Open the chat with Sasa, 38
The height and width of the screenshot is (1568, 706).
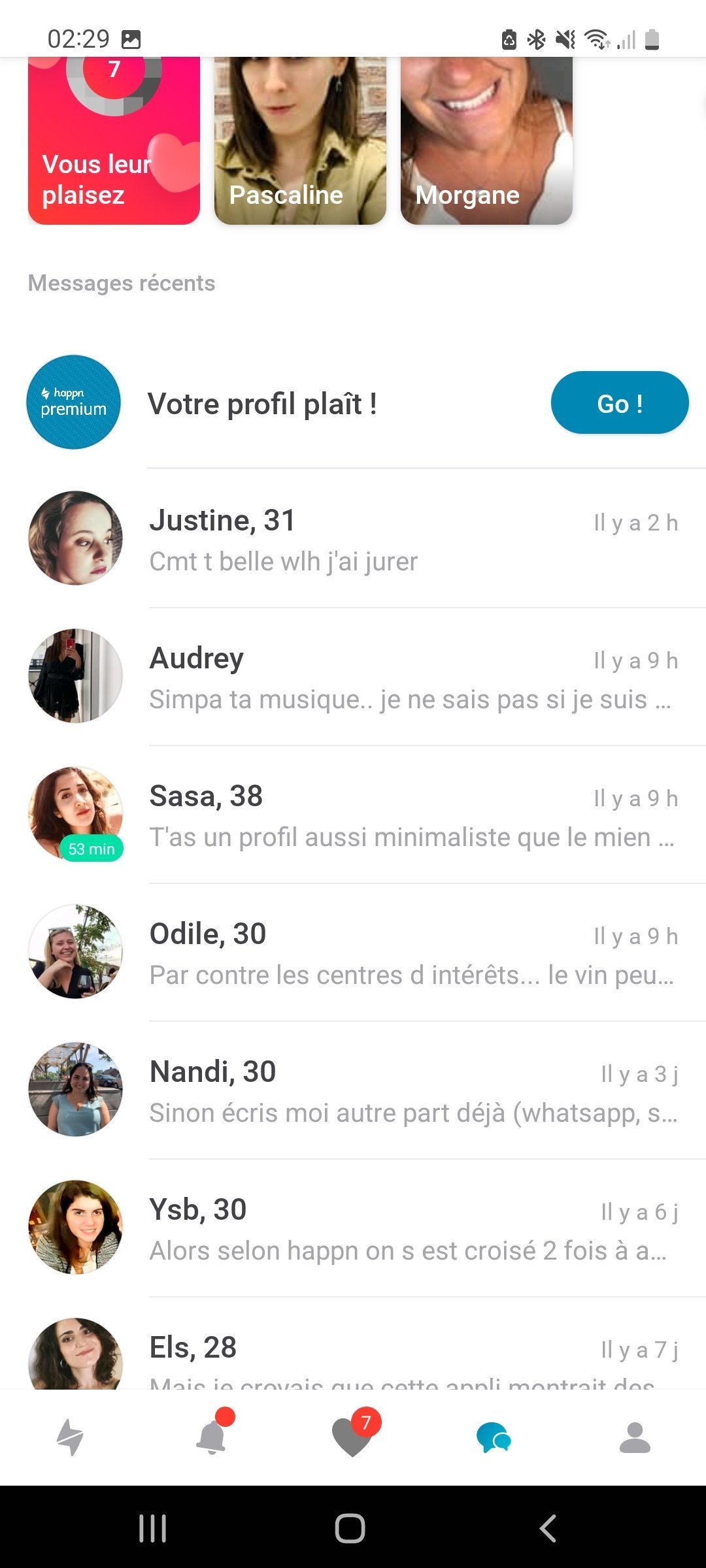(412, 815)
